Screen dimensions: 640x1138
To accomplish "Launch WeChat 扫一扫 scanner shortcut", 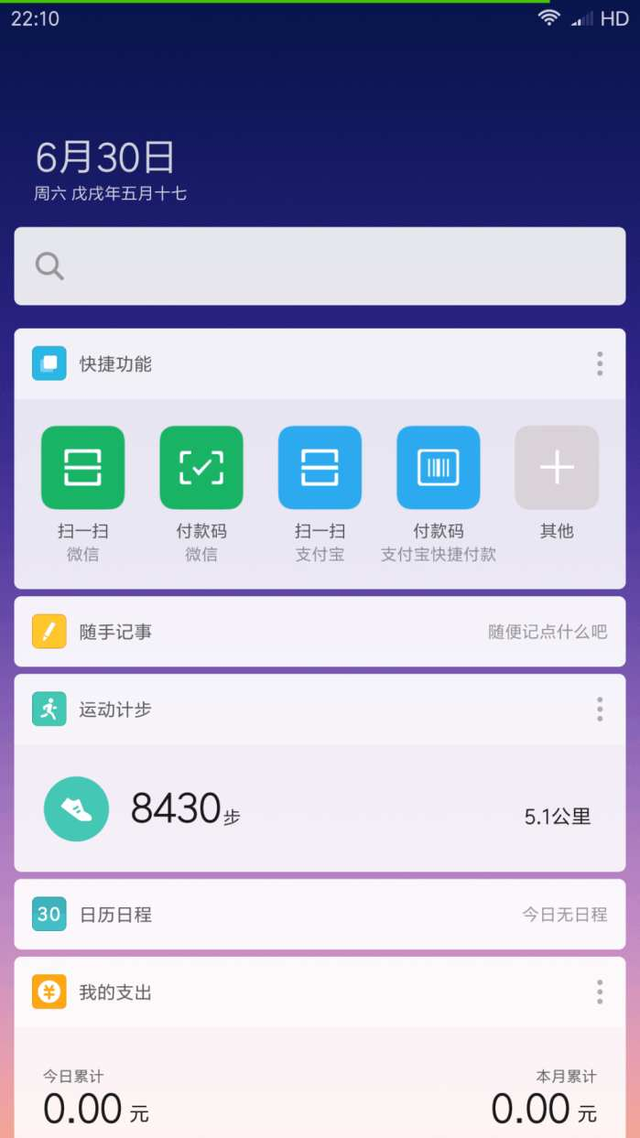I will point(83,468).
